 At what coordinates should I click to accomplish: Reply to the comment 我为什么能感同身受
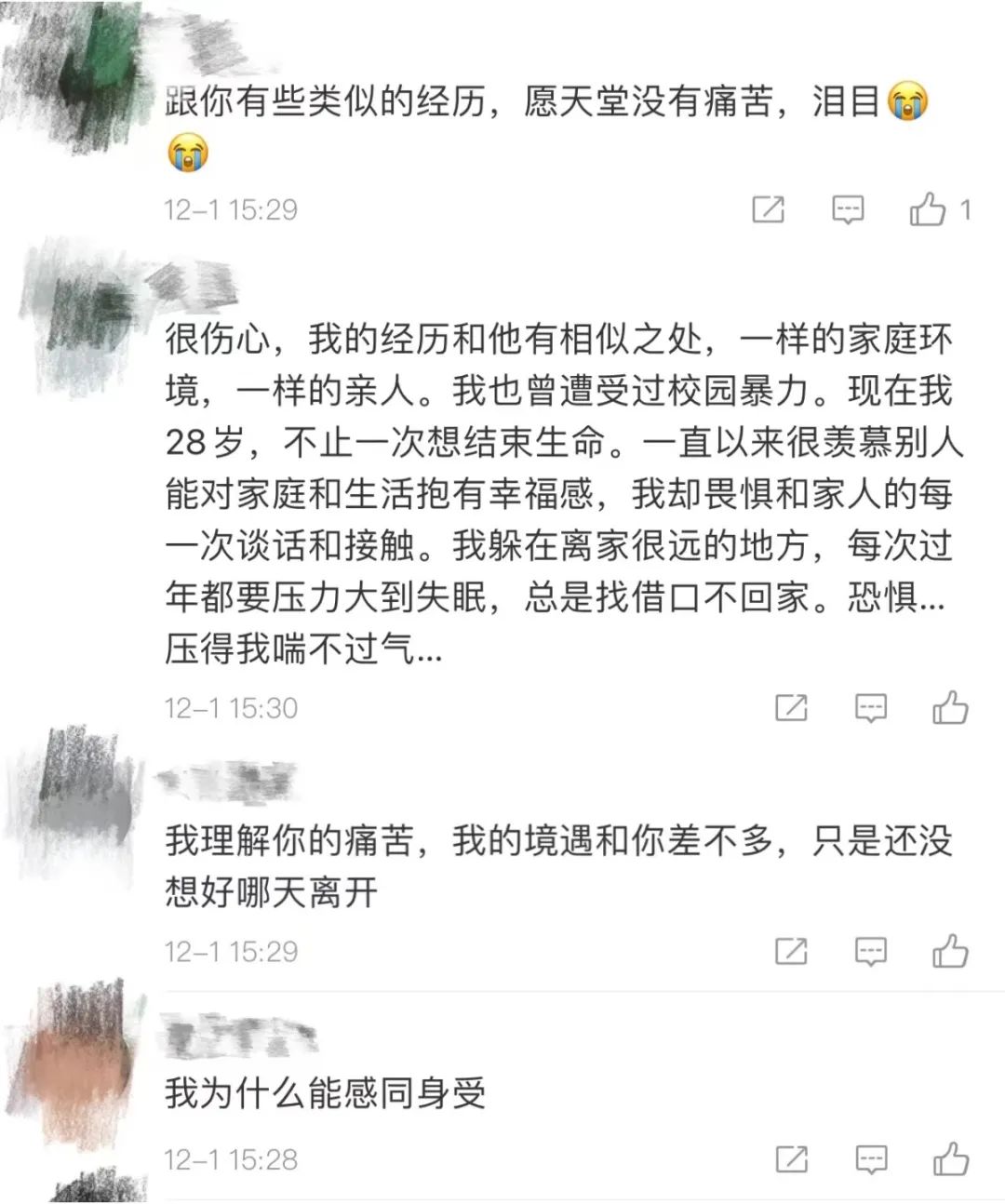(x=870, y=1159)
